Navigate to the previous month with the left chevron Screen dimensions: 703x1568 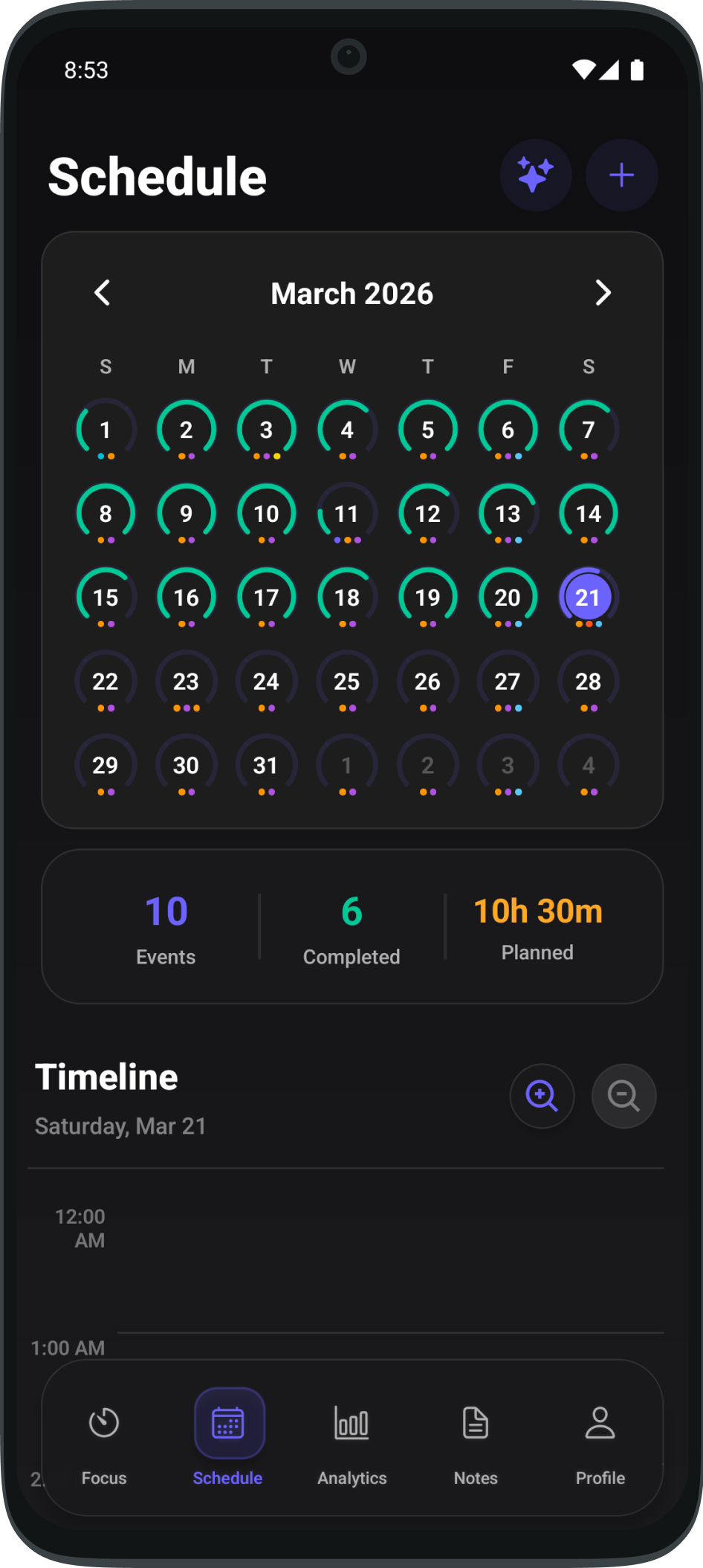click(x=102, y=293)
